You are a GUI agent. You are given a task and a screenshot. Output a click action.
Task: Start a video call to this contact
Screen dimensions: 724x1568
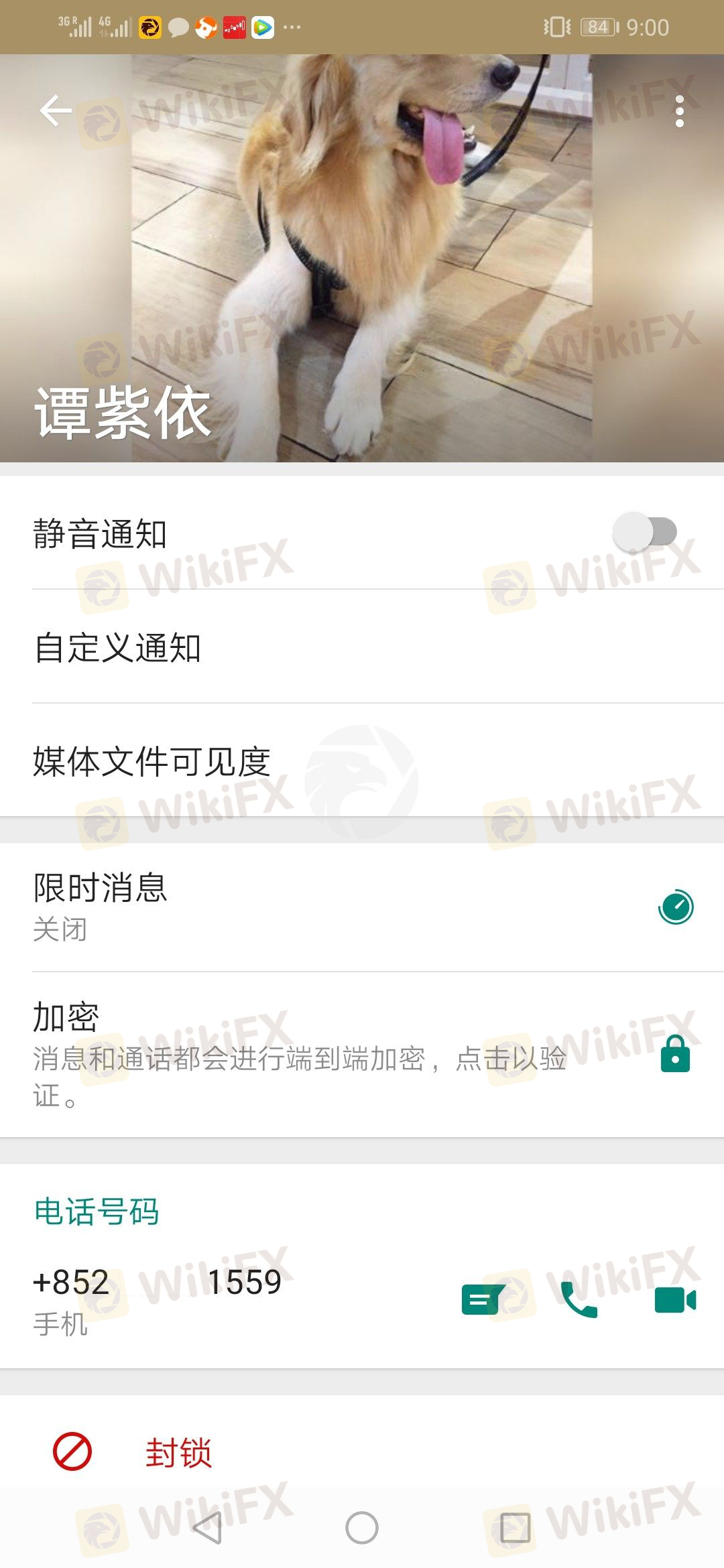click(x=675, y=1299)
